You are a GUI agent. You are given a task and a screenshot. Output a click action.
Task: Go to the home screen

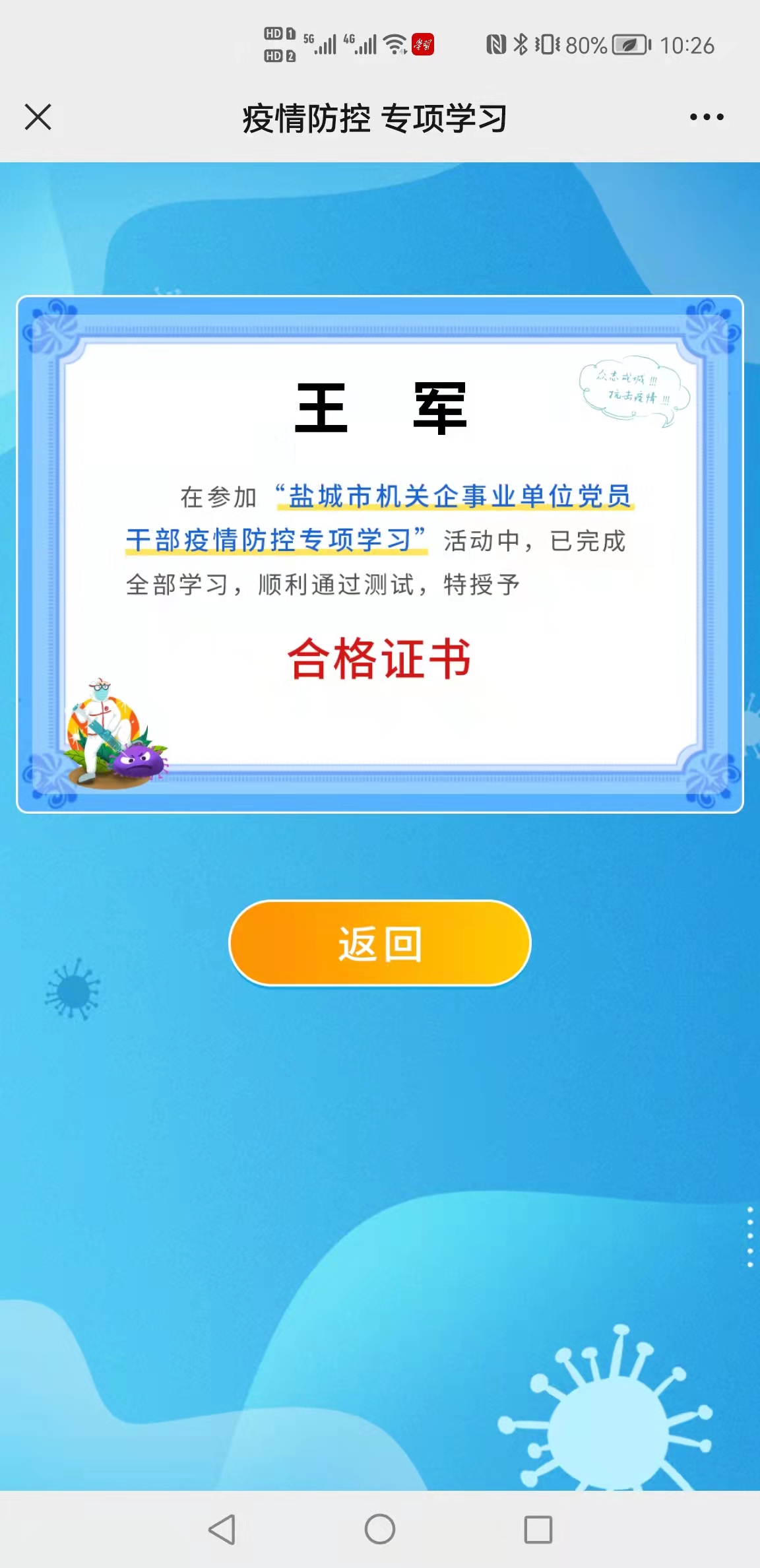pyautogui.click(x=380, y=1529)
